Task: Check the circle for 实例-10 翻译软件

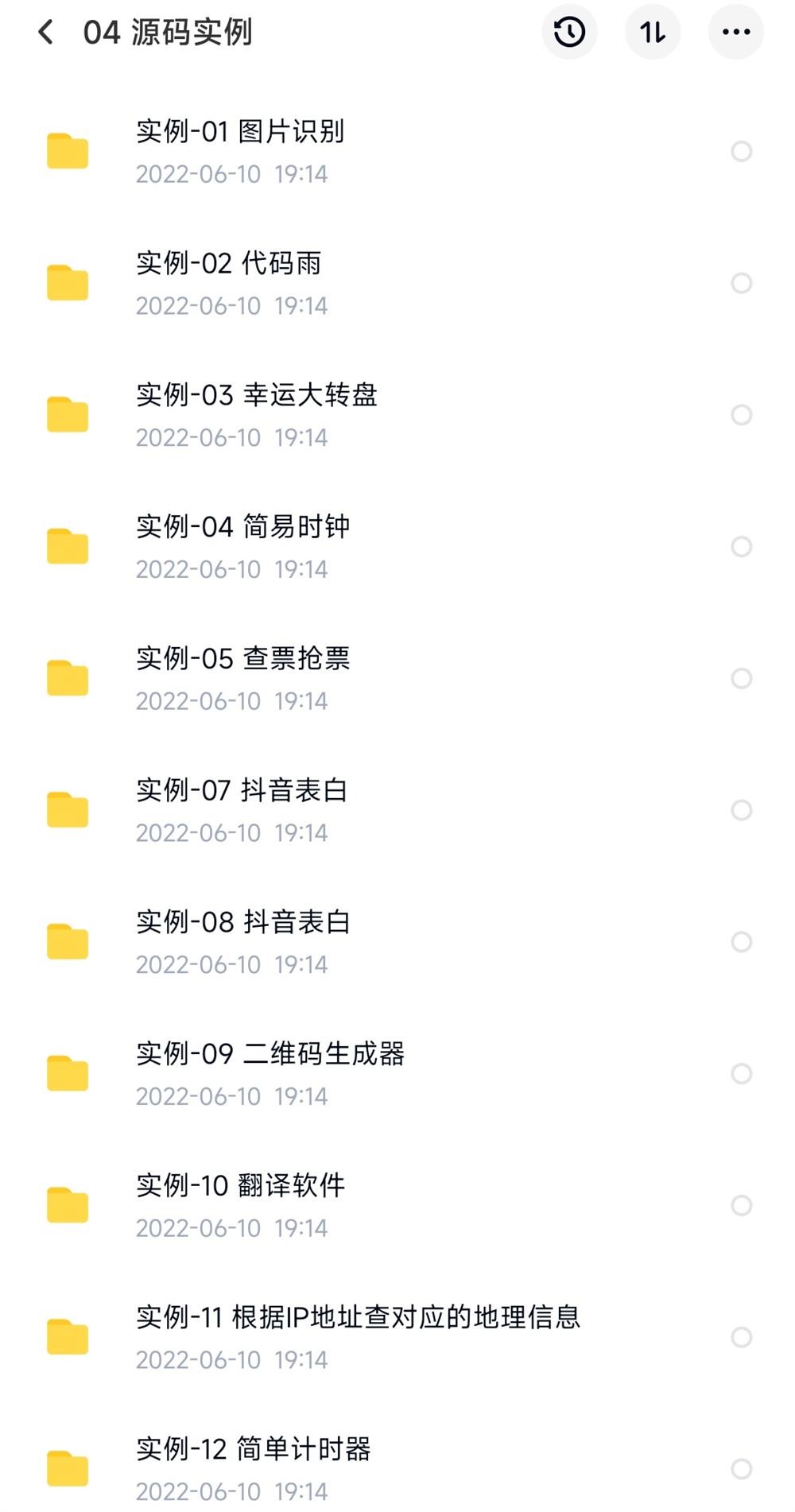Action: (x=741, y=1206)
